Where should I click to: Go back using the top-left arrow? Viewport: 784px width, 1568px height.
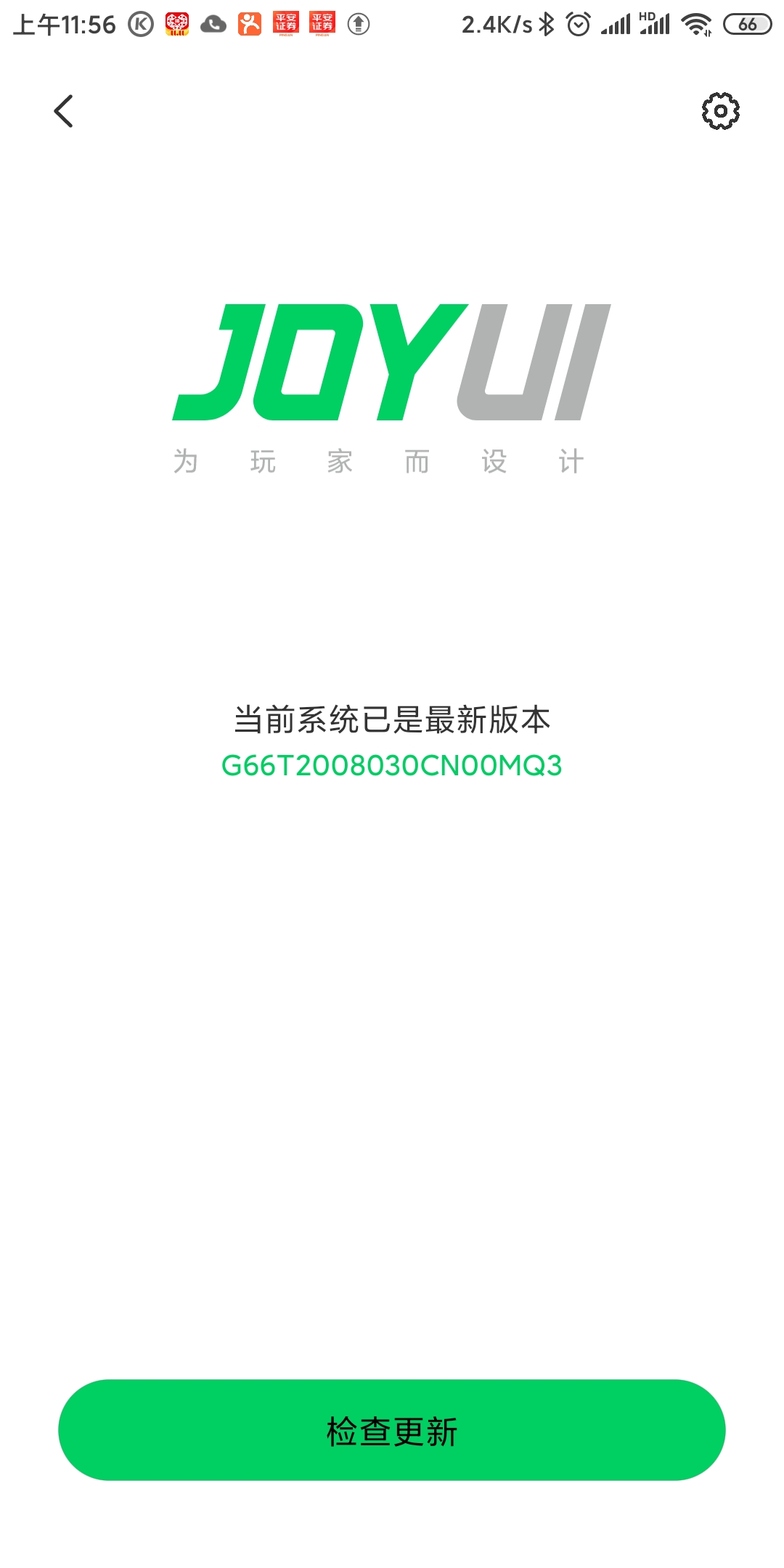(63, 111)
